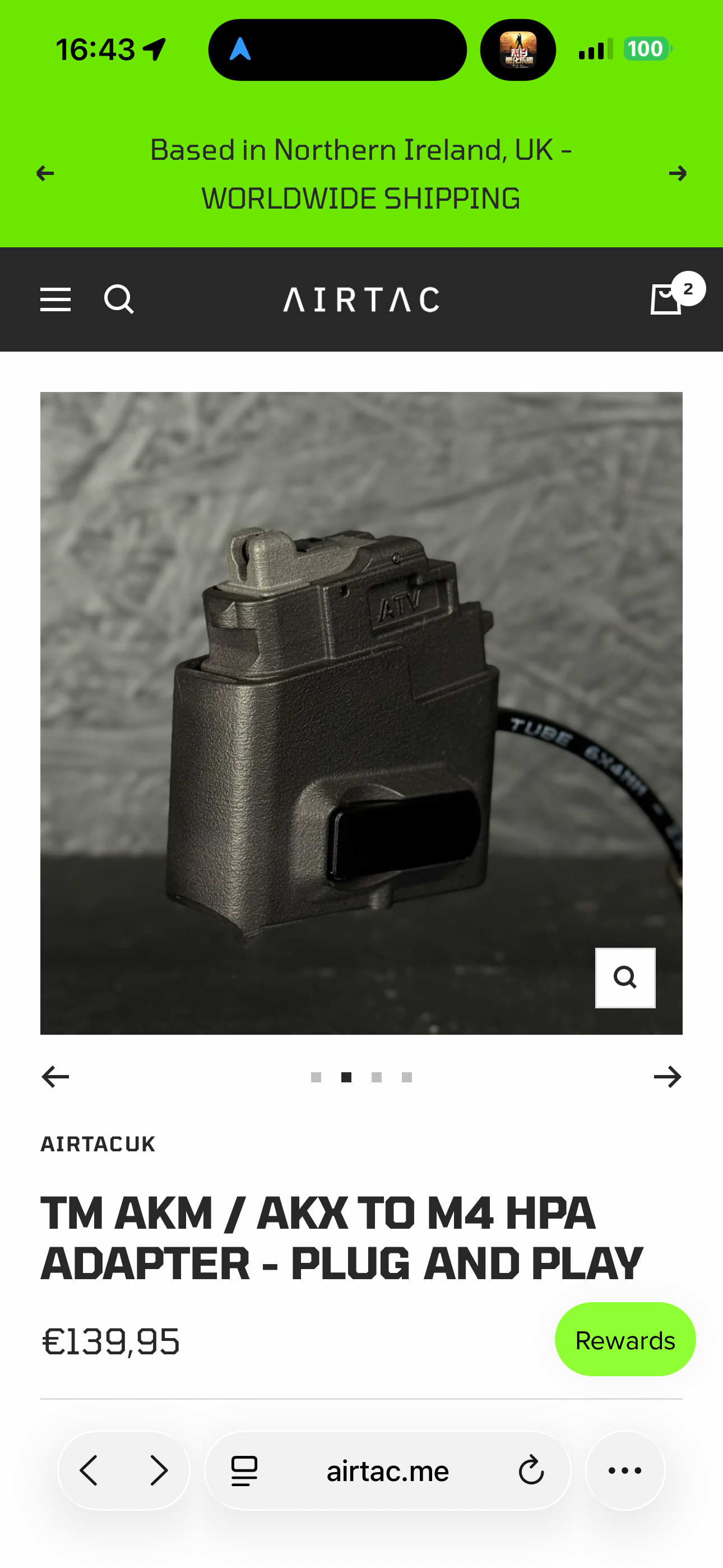
Task: Show the previous announcement banner message
Action: [45, 173]
